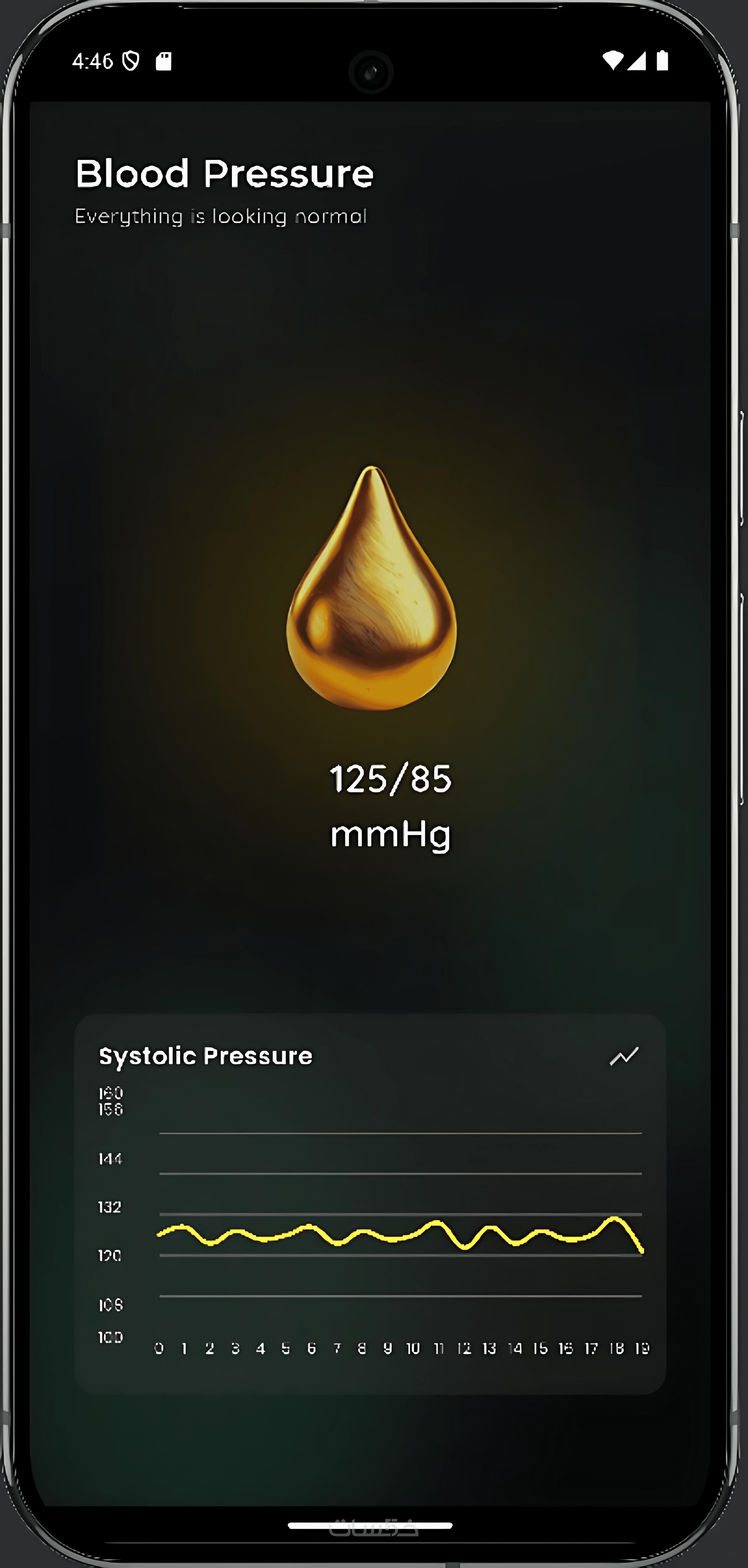Tap the trend chart icon on Systolic Pressure
Image resolution: width=748 pixels, height=1568 pixels.
[624, 1057]
